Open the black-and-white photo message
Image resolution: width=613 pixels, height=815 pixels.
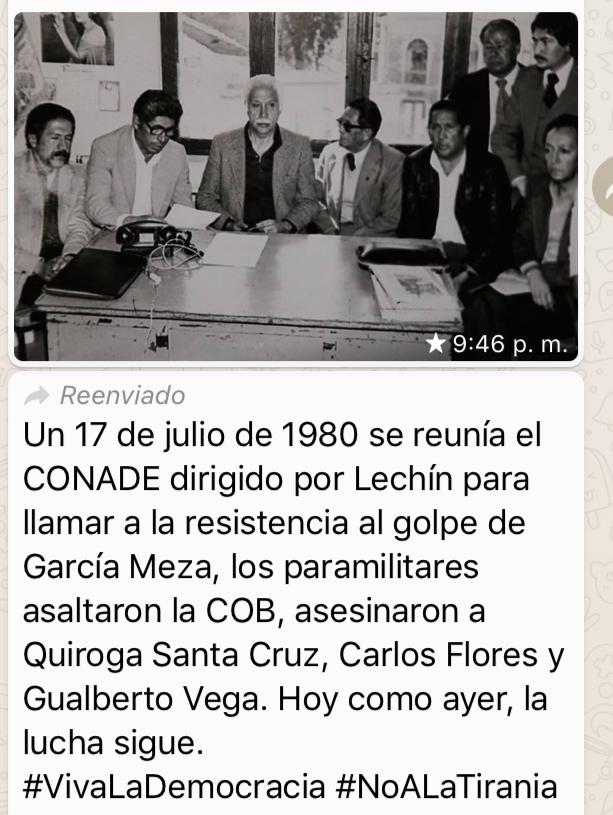click(x=295, y=185)
